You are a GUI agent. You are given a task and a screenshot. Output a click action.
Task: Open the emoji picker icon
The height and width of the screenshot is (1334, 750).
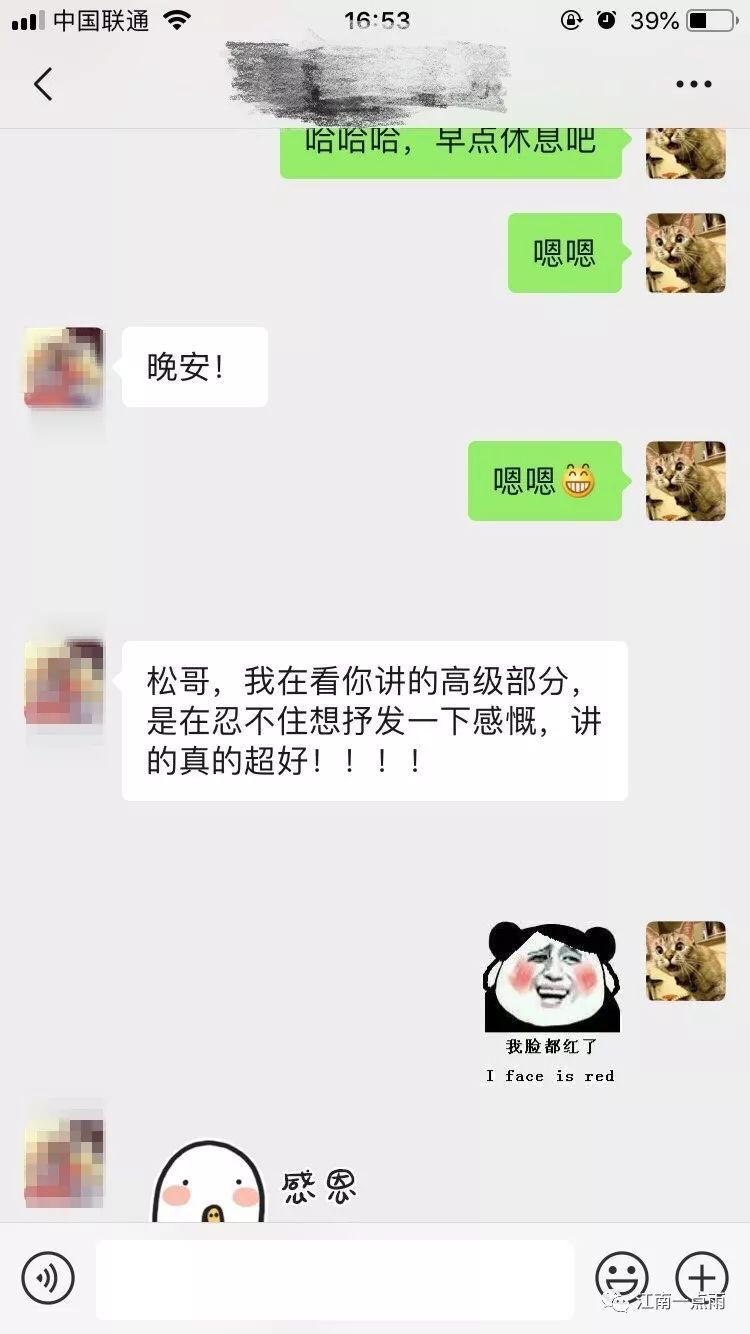[623, 1277]
